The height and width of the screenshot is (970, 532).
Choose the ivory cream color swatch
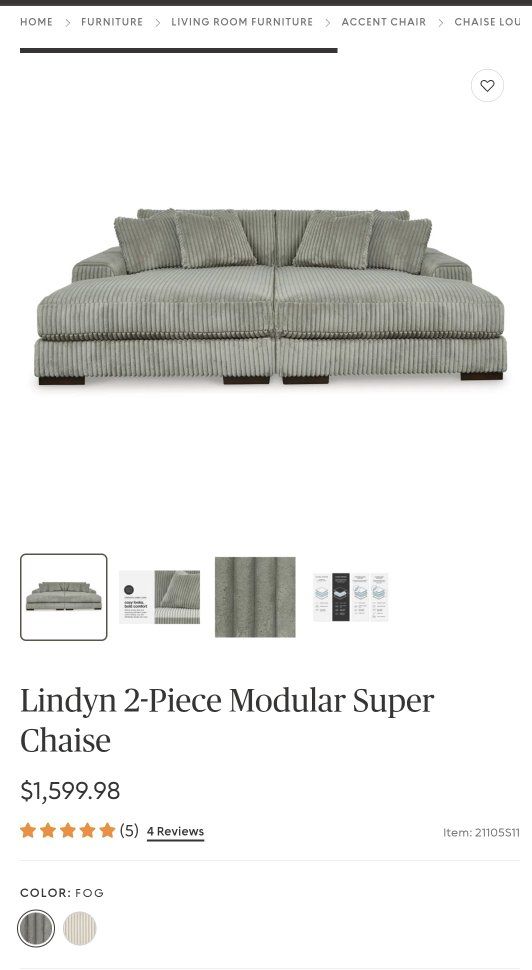(80, 929)
